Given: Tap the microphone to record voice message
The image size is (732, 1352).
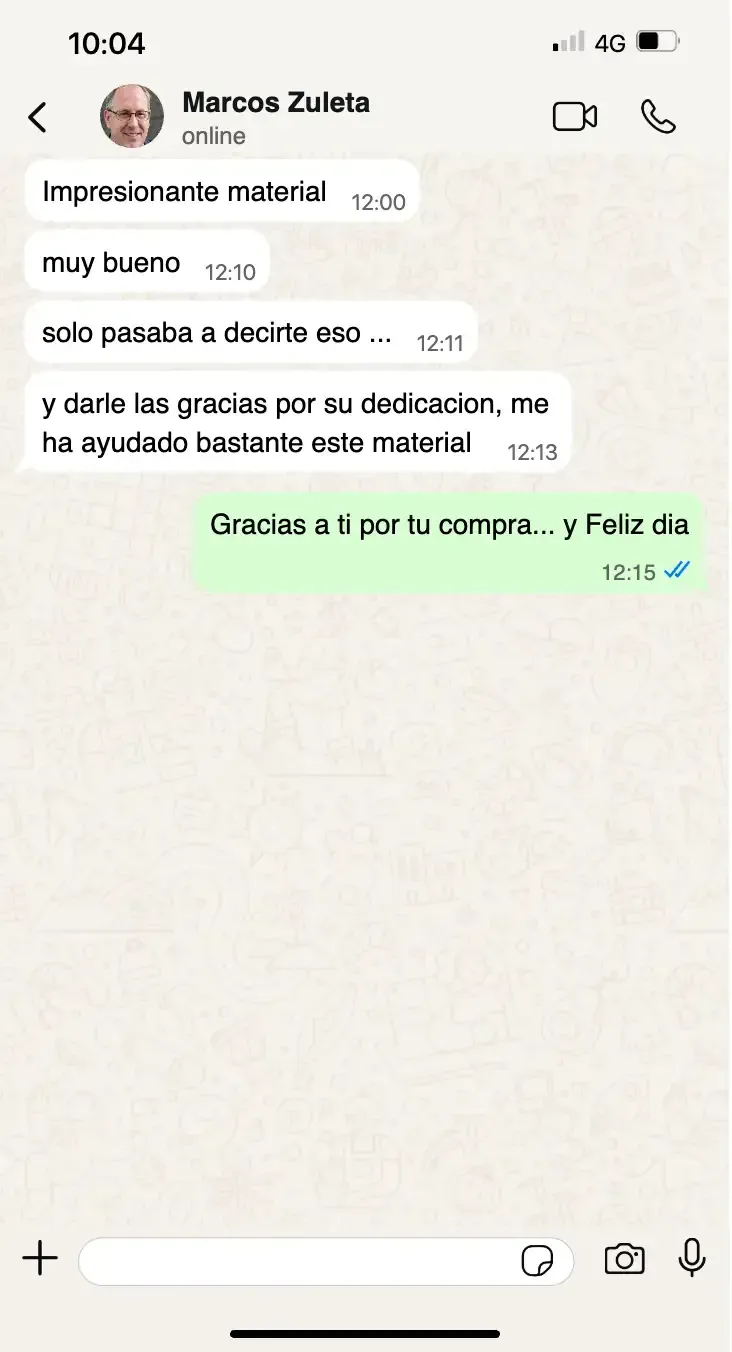Looking at the screenshot, I should [692, 1259].
